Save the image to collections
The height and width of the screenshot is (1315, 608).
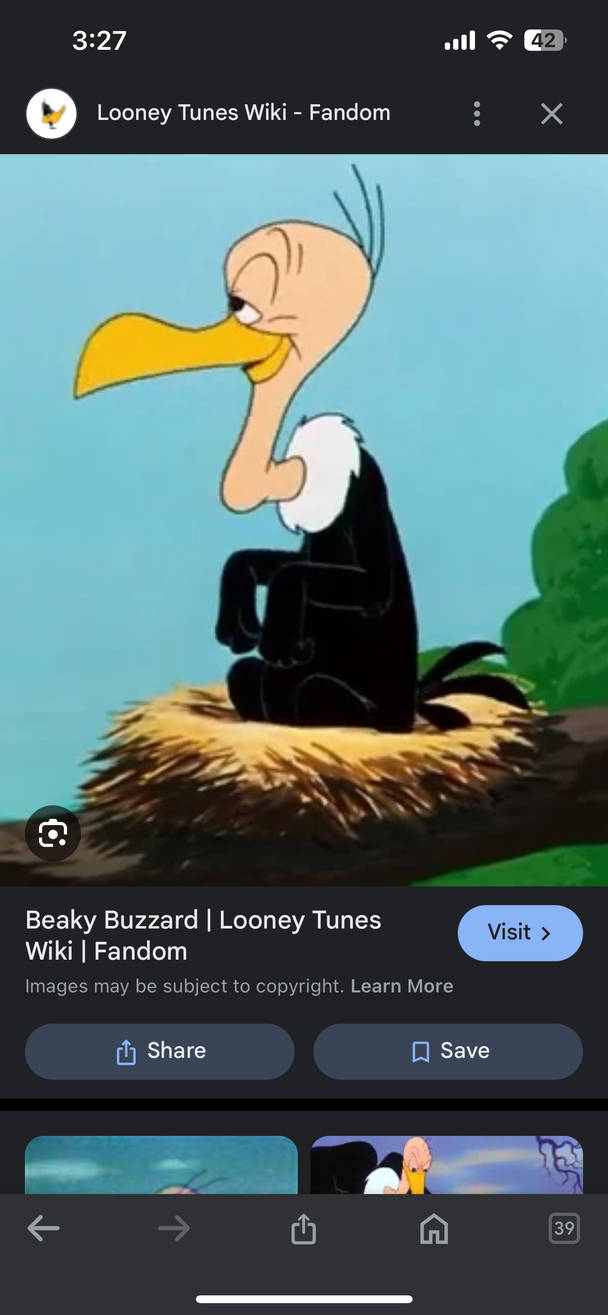(x=448, y=1051)
